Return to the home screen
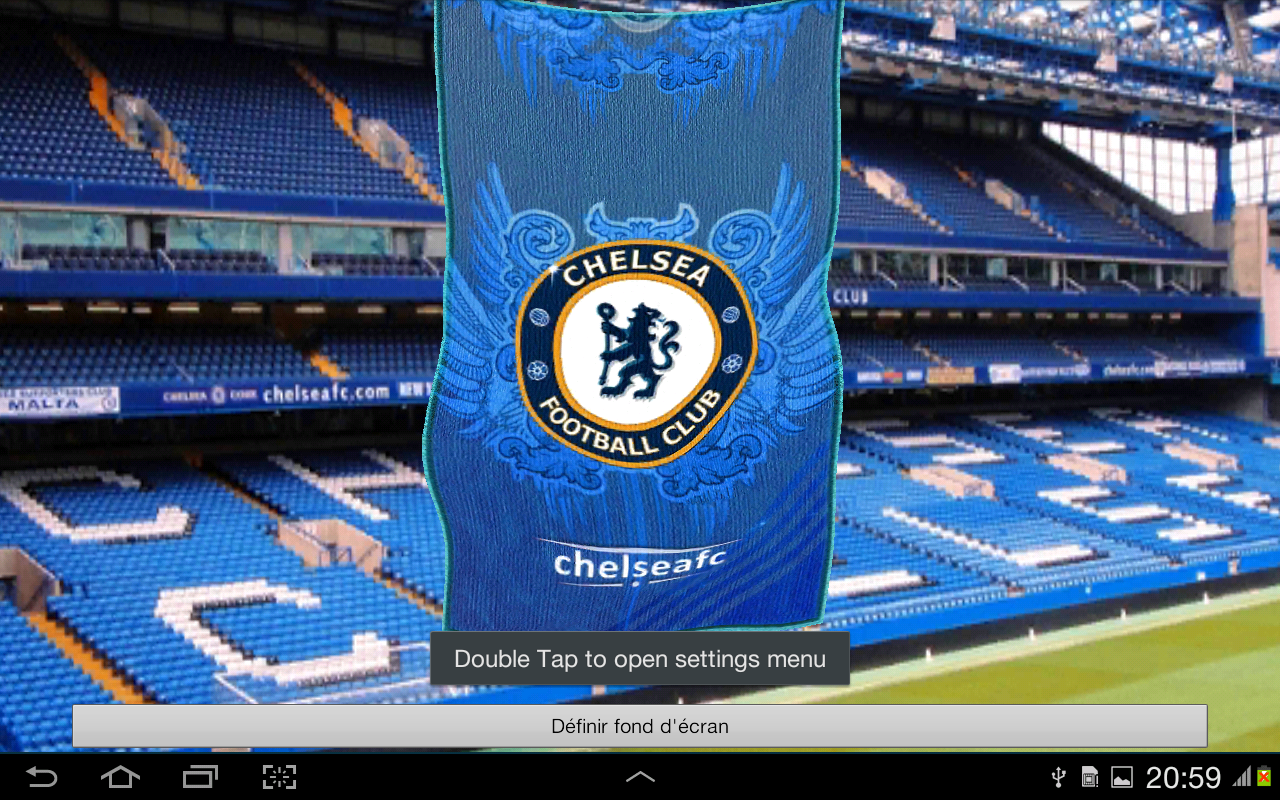 tap(120, 777)
